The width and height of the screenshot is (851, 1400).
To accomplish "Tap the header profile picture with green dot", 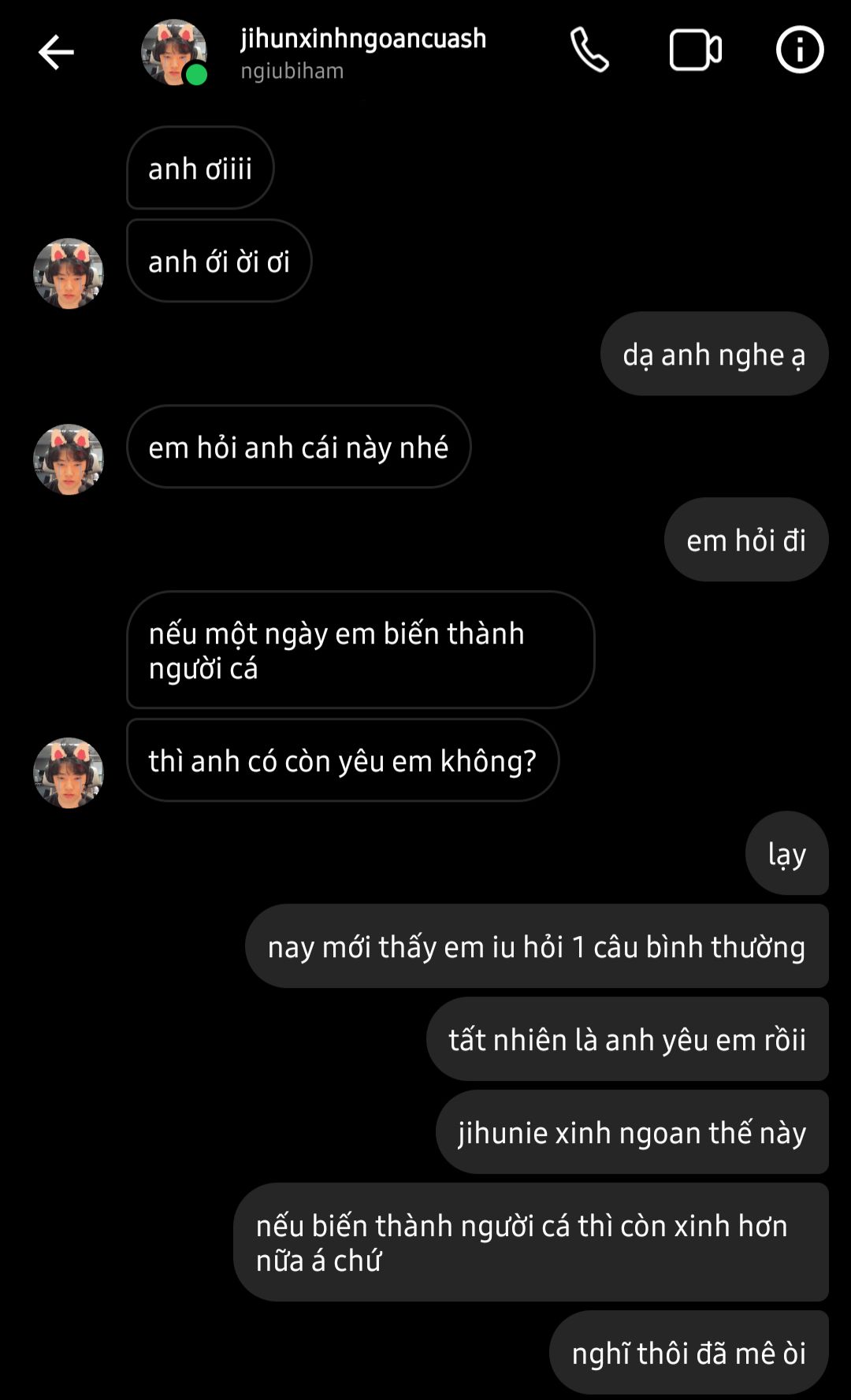I will point(173,52).
